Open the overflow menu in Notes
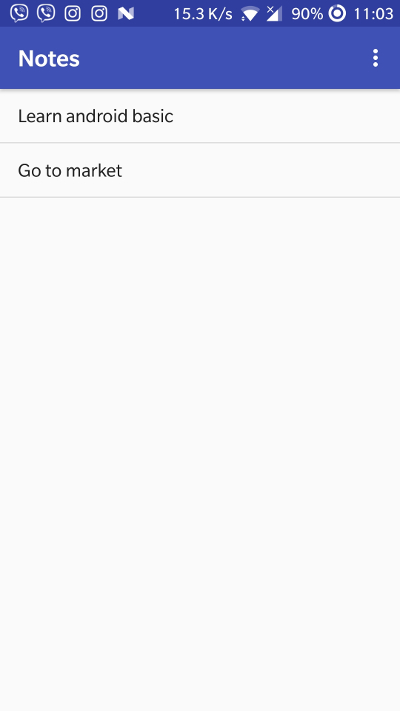 (375, 58)
